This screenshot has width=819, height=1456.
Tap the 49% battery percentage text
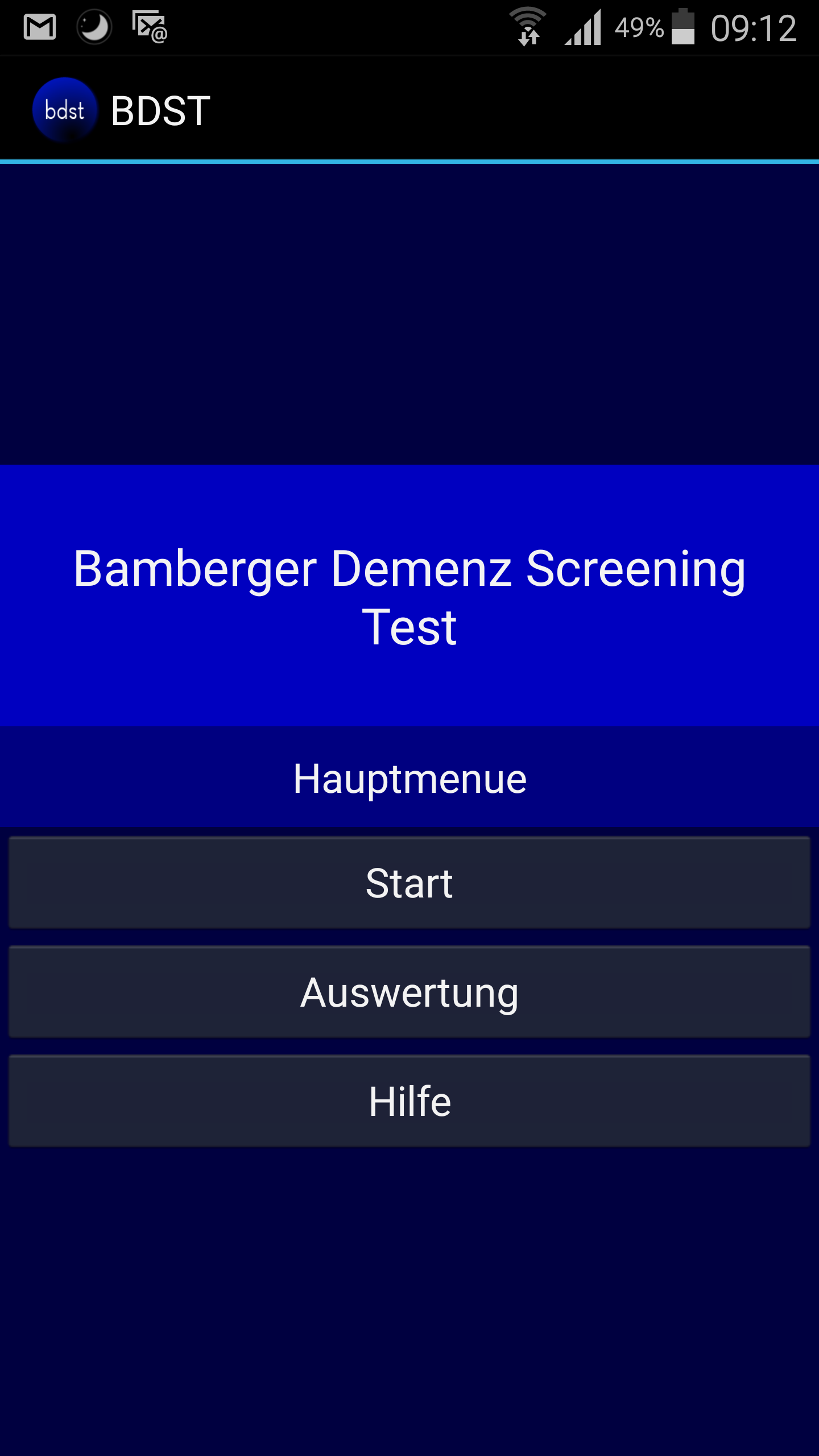point(637,26)
